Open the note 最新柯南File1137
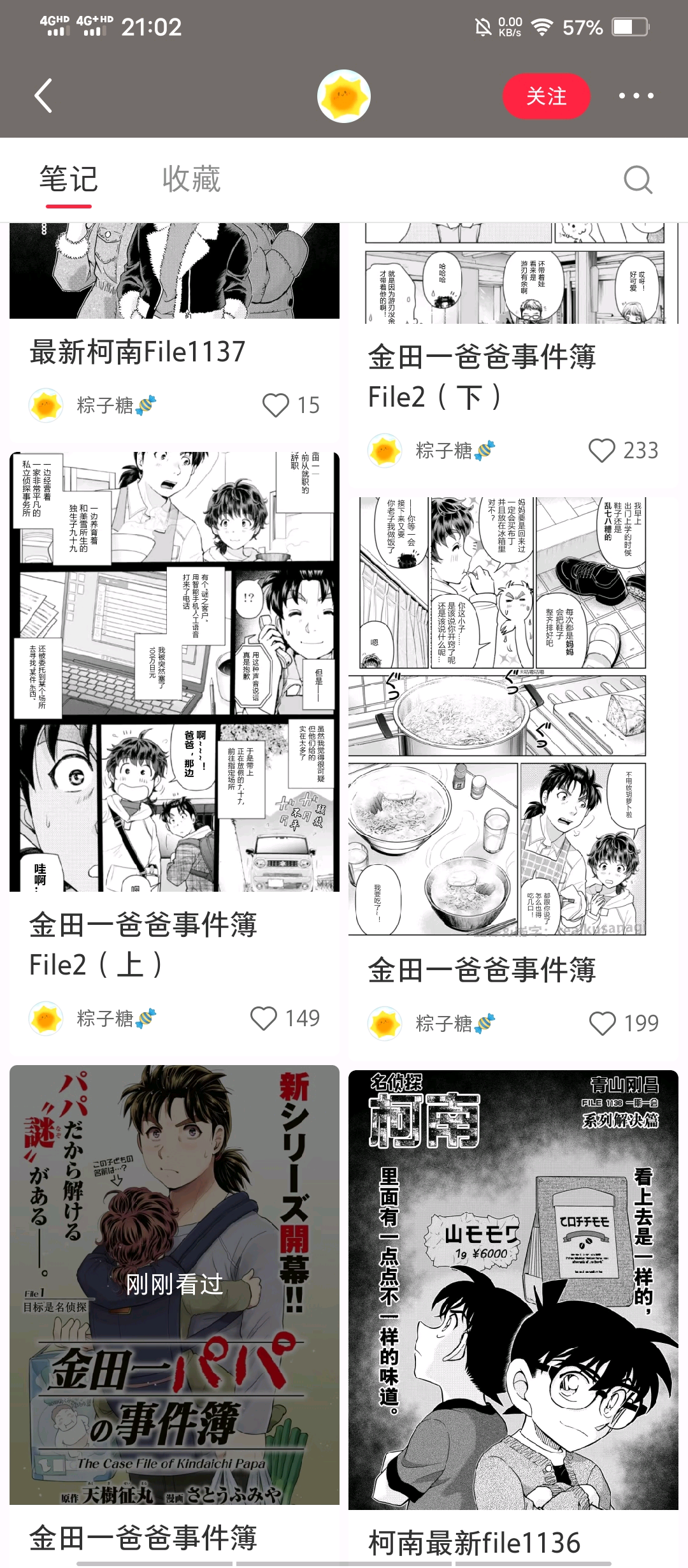This screenshot has height=1568, width=688. (138, 352)
